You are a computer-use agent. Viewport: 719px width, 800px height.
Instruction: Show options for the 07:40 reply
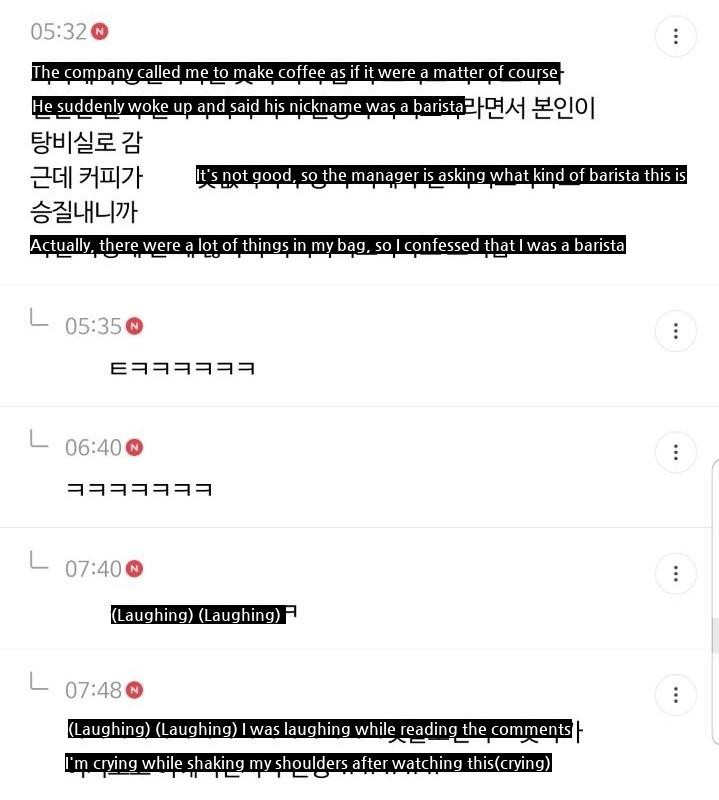675,574
